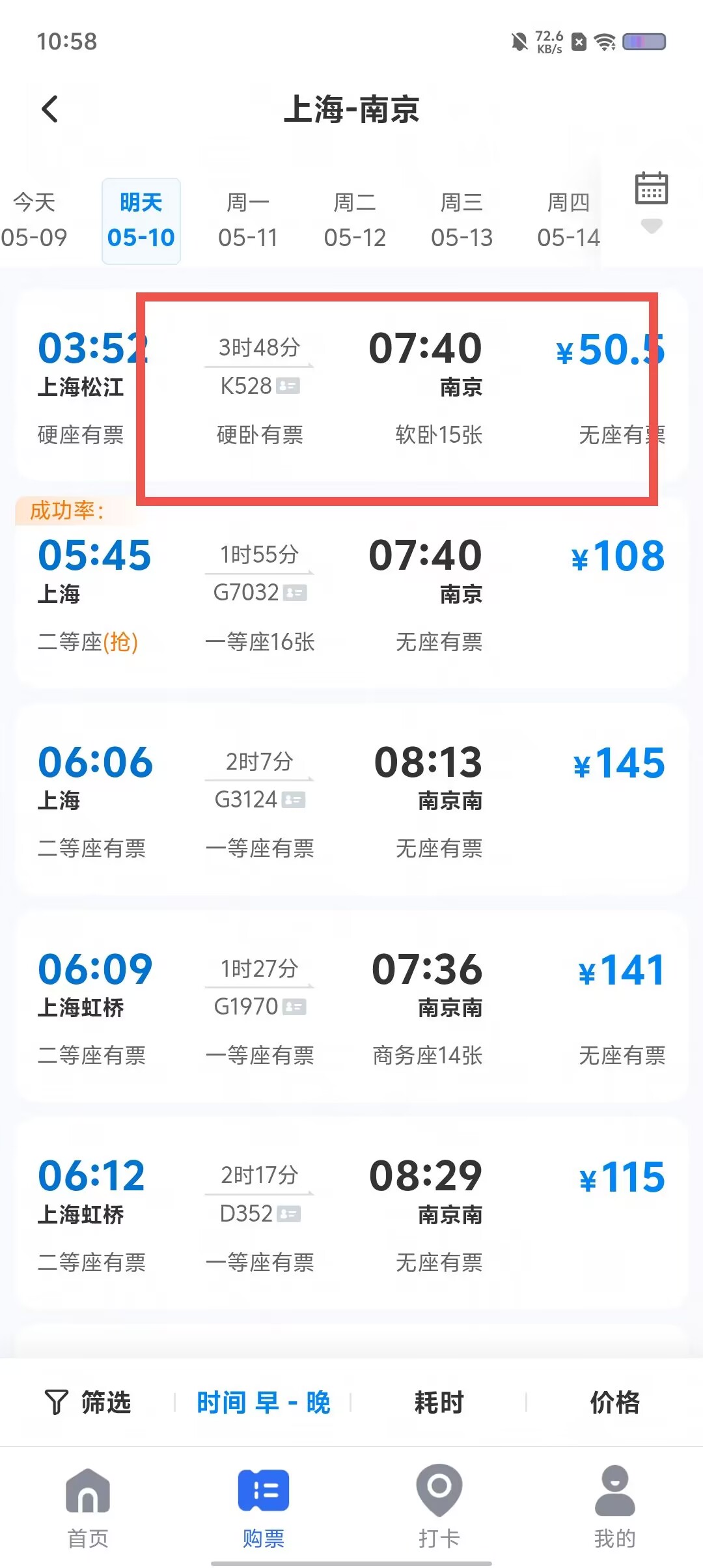Sort trains by 价格
Viewport: 703px width, 1568px height.
click(615, 1402)
